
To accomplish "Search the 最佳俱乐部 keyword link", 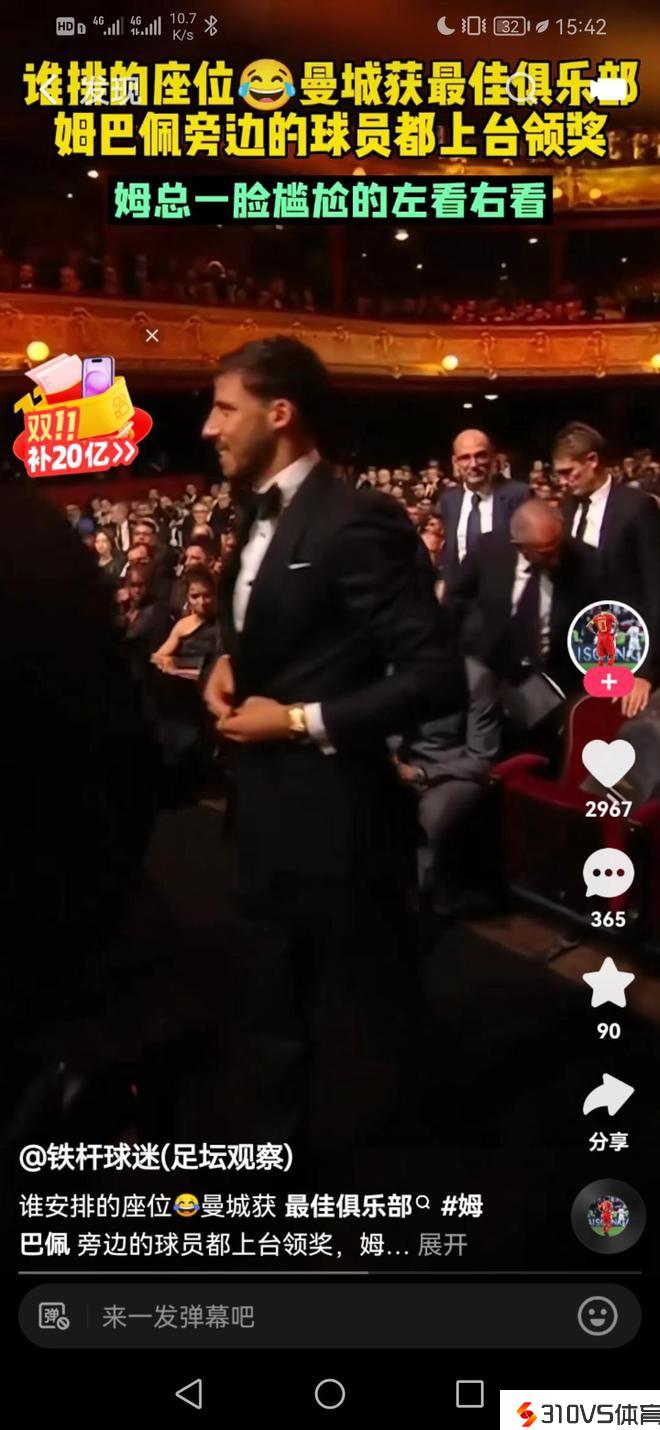I will [349, 1206].
